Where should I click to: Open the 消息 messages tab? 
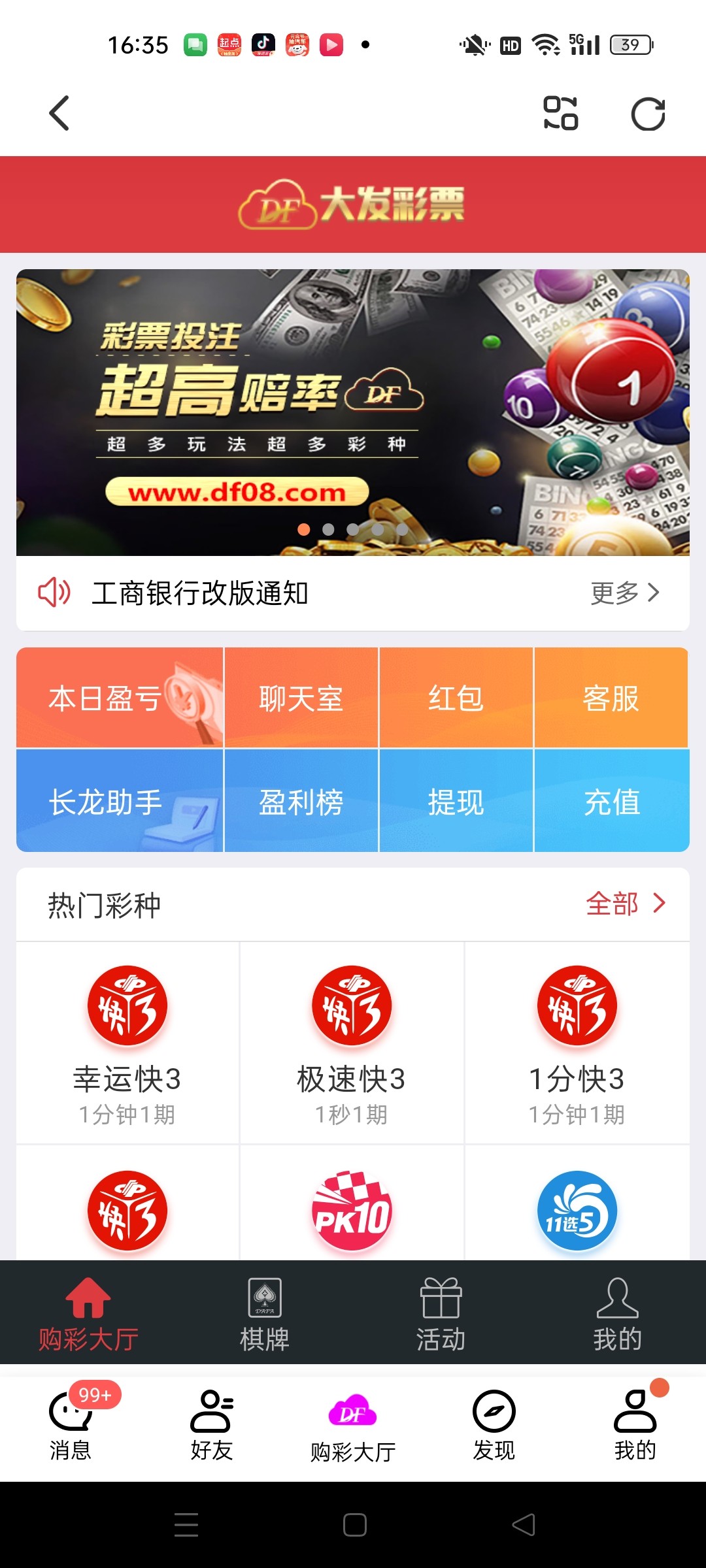pos(71,1426)
